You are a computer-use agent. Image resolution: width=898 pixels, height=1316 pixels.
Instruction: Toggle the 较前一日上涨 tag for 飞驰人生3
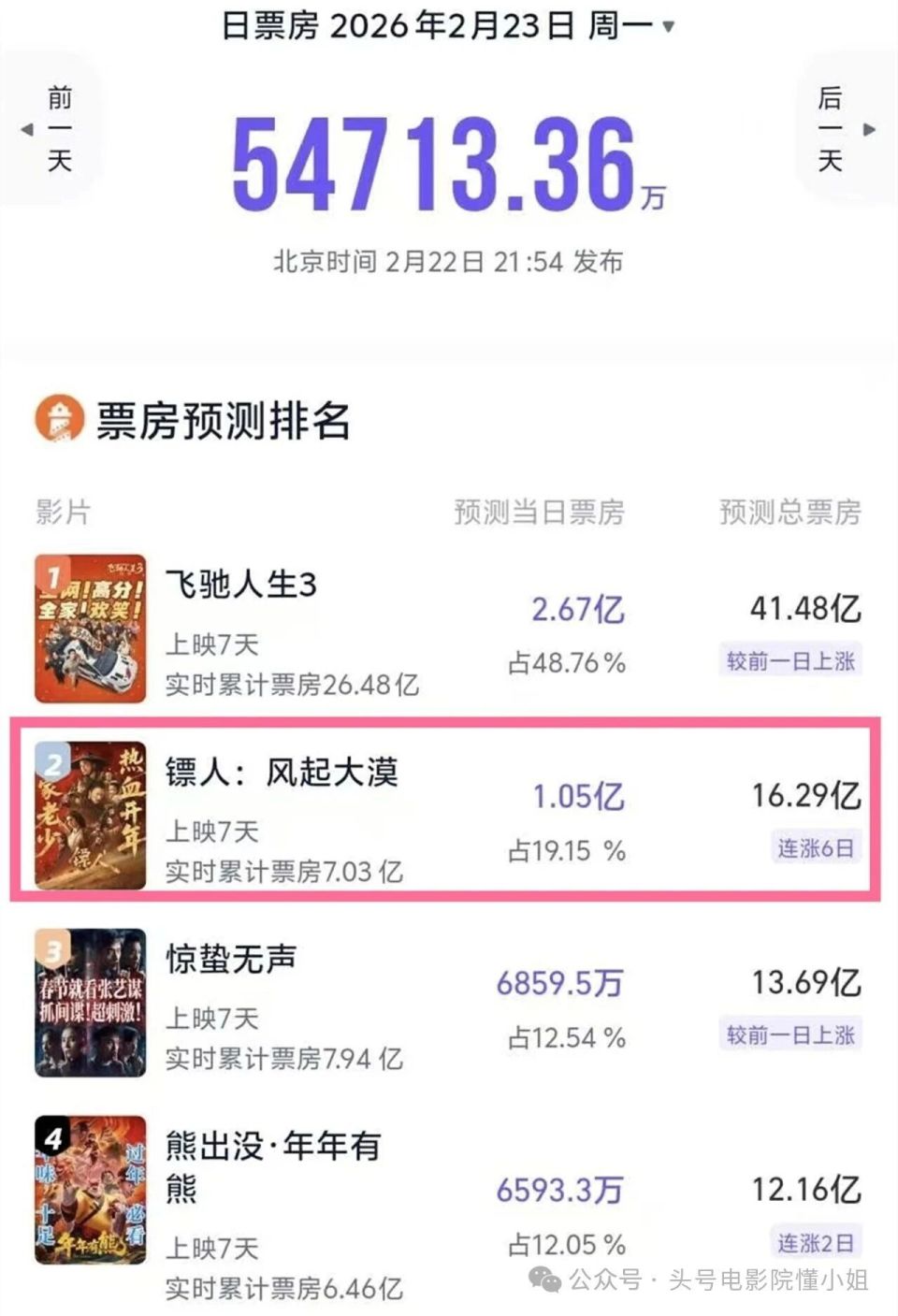790,659
